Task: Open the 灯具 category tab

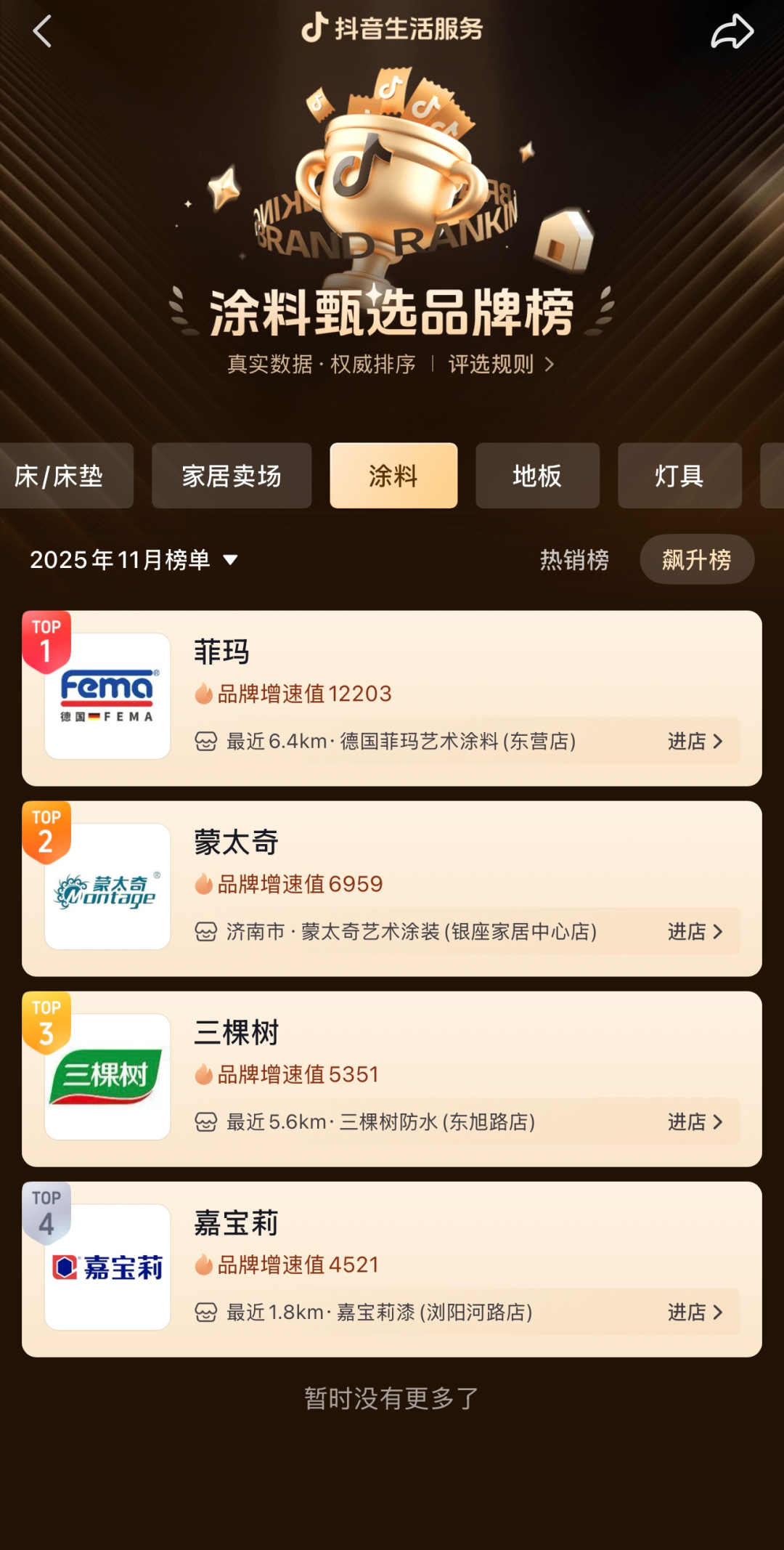Action: tap(679, 476)
